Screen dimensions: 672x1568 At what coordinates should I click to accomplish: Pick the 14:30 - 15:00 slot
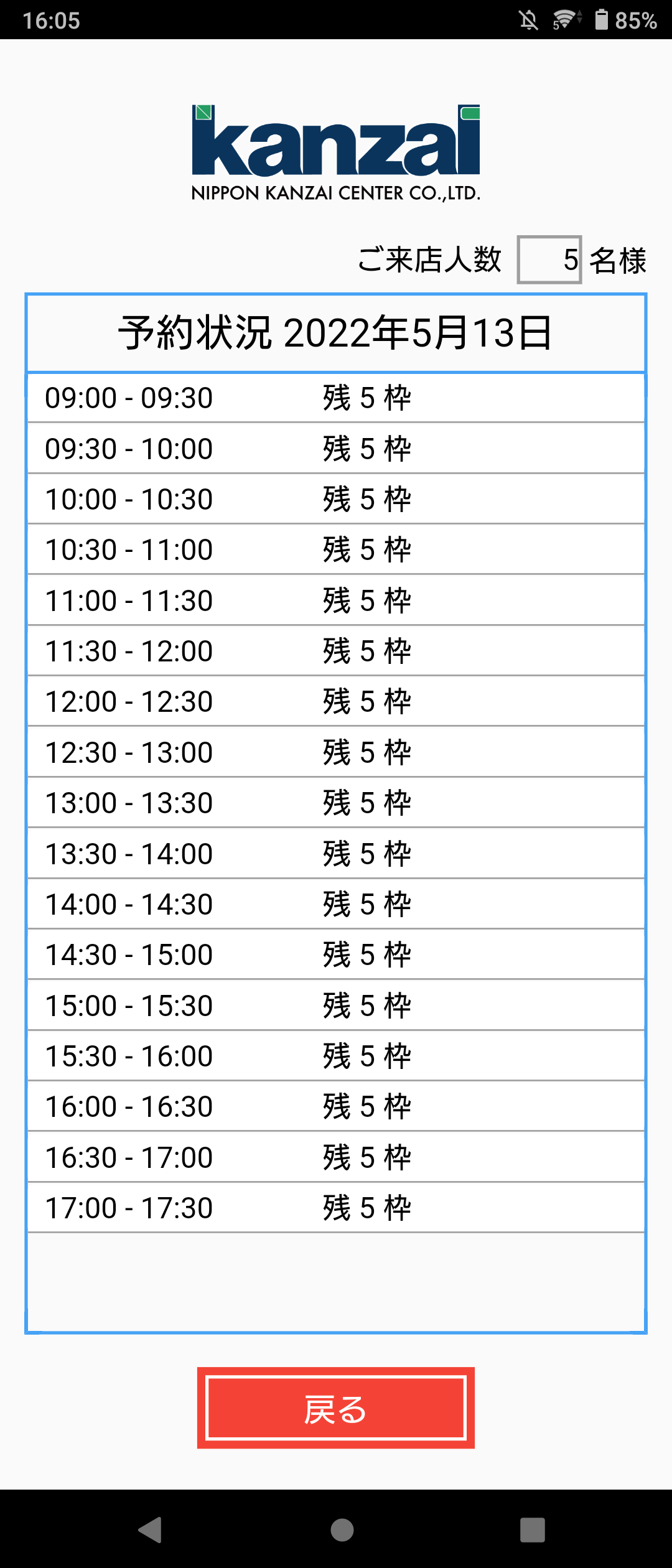click(x=336, y=954)
